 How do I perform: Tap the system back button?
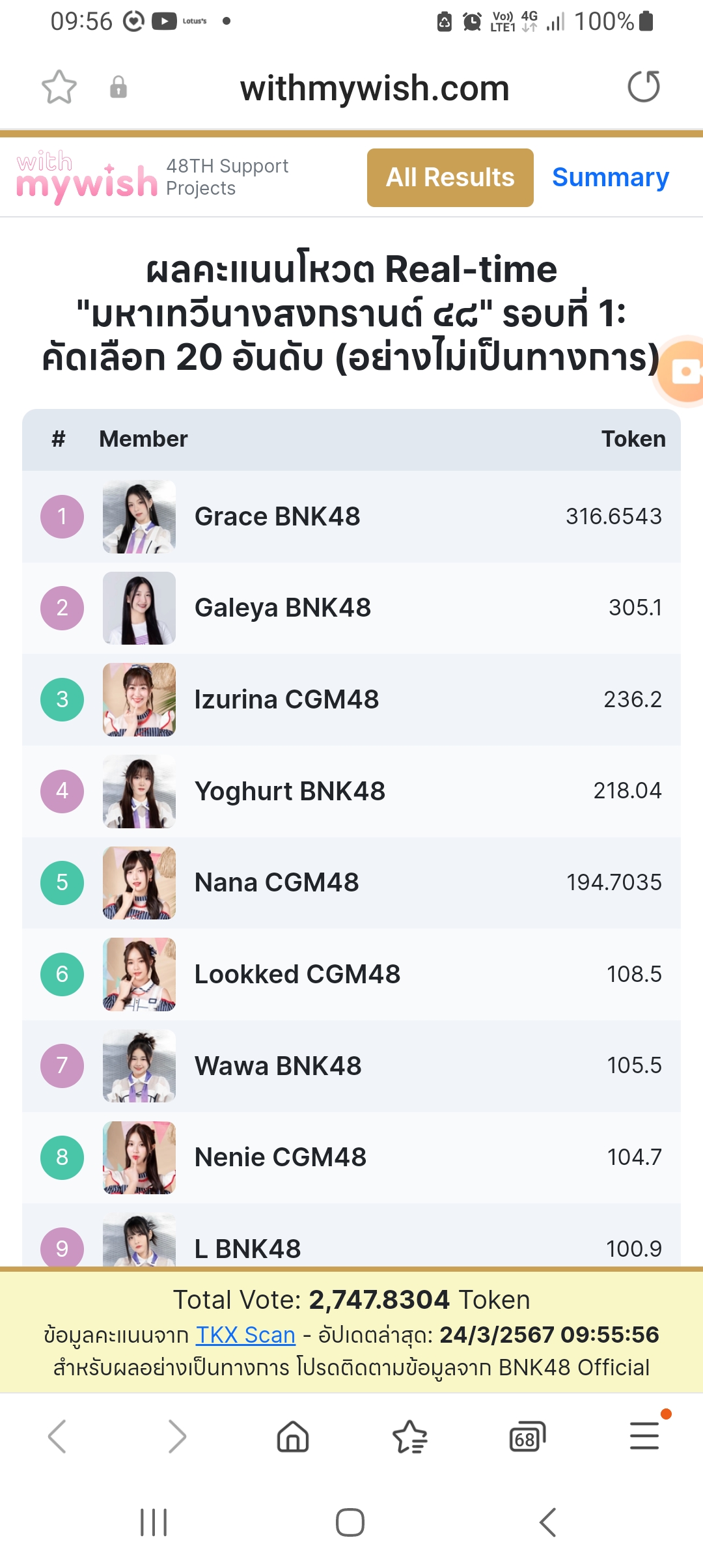coord(548,1522)
